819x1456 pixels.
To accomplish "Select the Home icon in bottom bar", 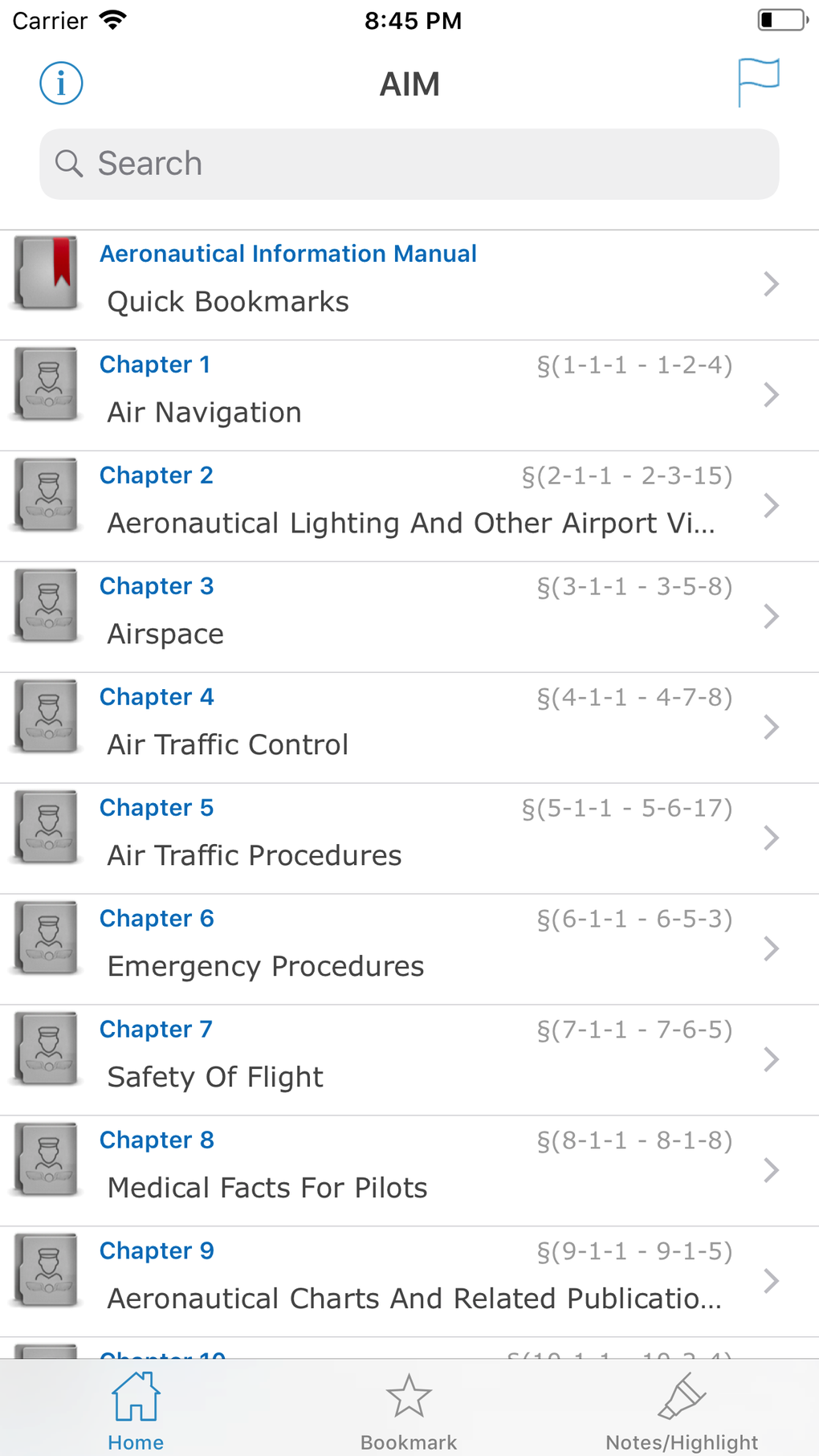I will pyautogui.click(x=135, y=1397).
